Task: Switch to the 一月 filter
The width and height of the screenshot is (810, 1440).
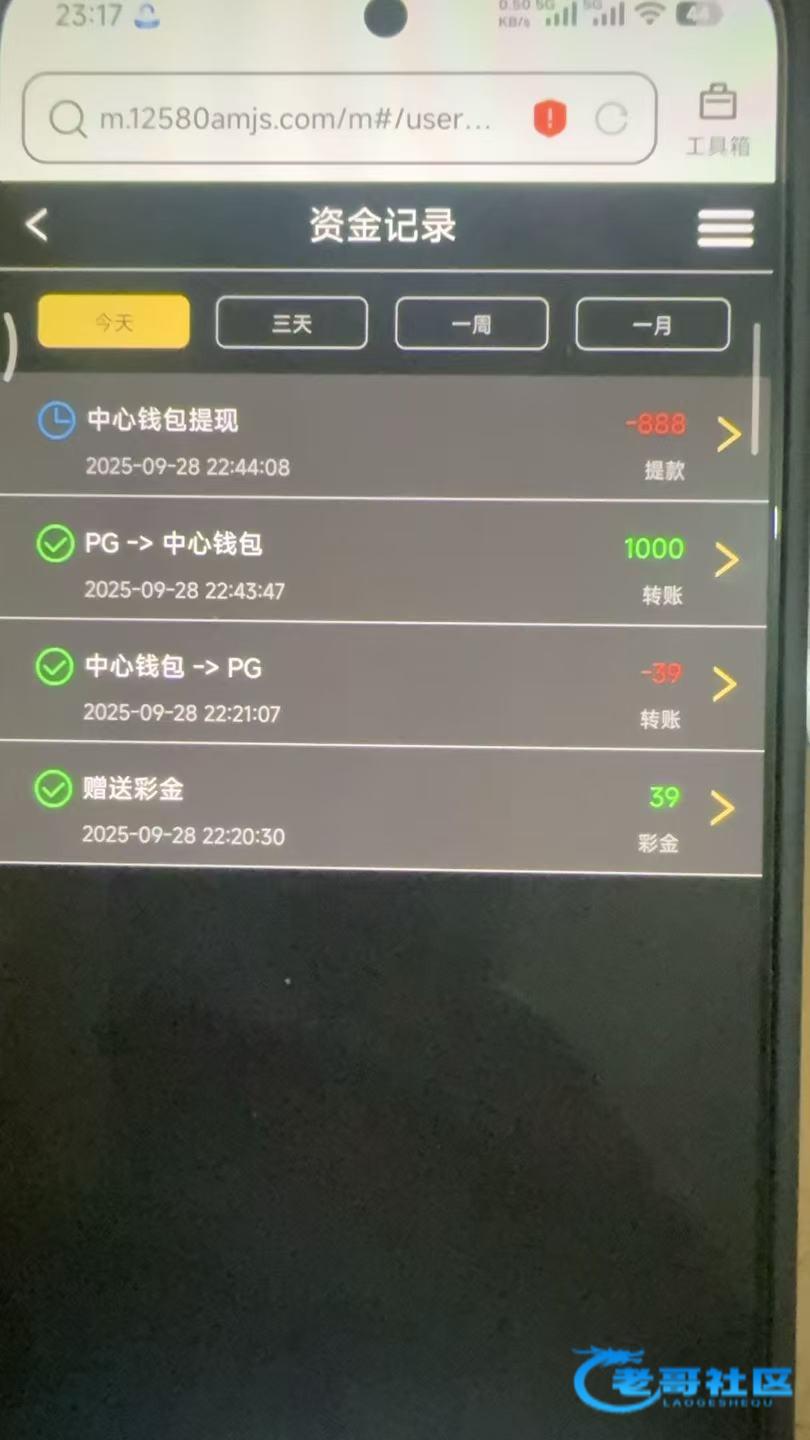Action: [x=652, y=325]
